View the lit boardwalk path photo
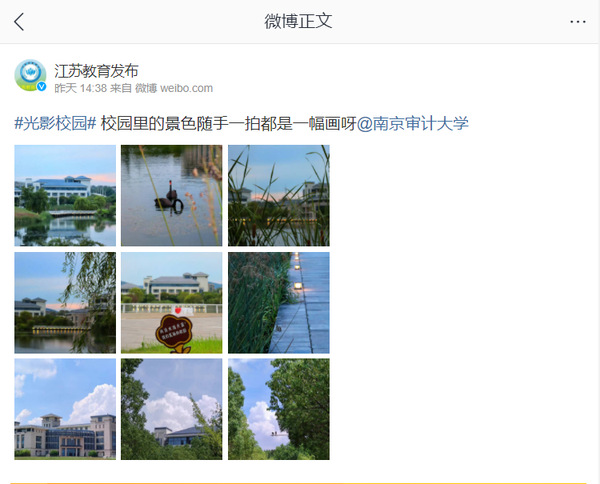Viewport: 600px width, 484px height. tap(278, 302)
